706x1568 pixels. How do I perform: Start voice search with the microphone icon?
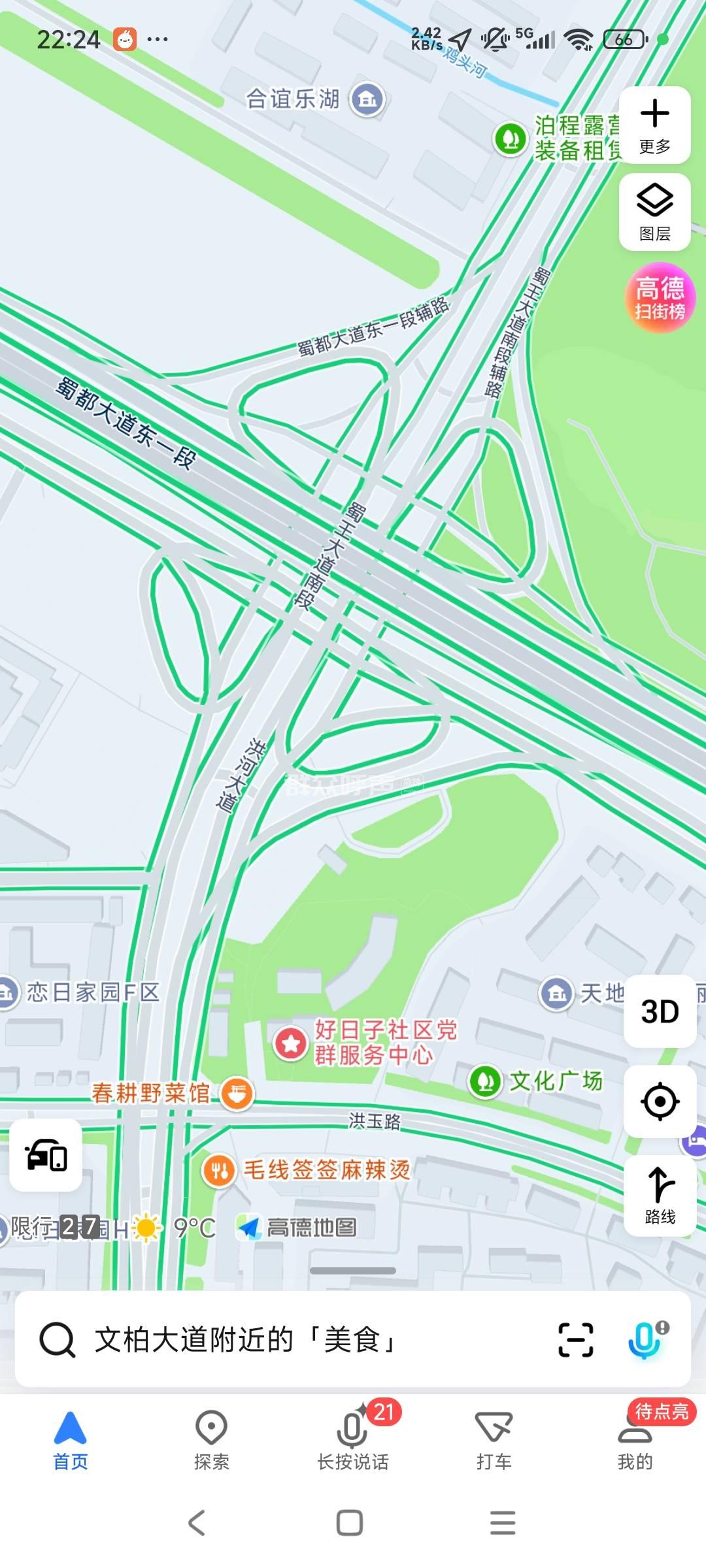647,1339
